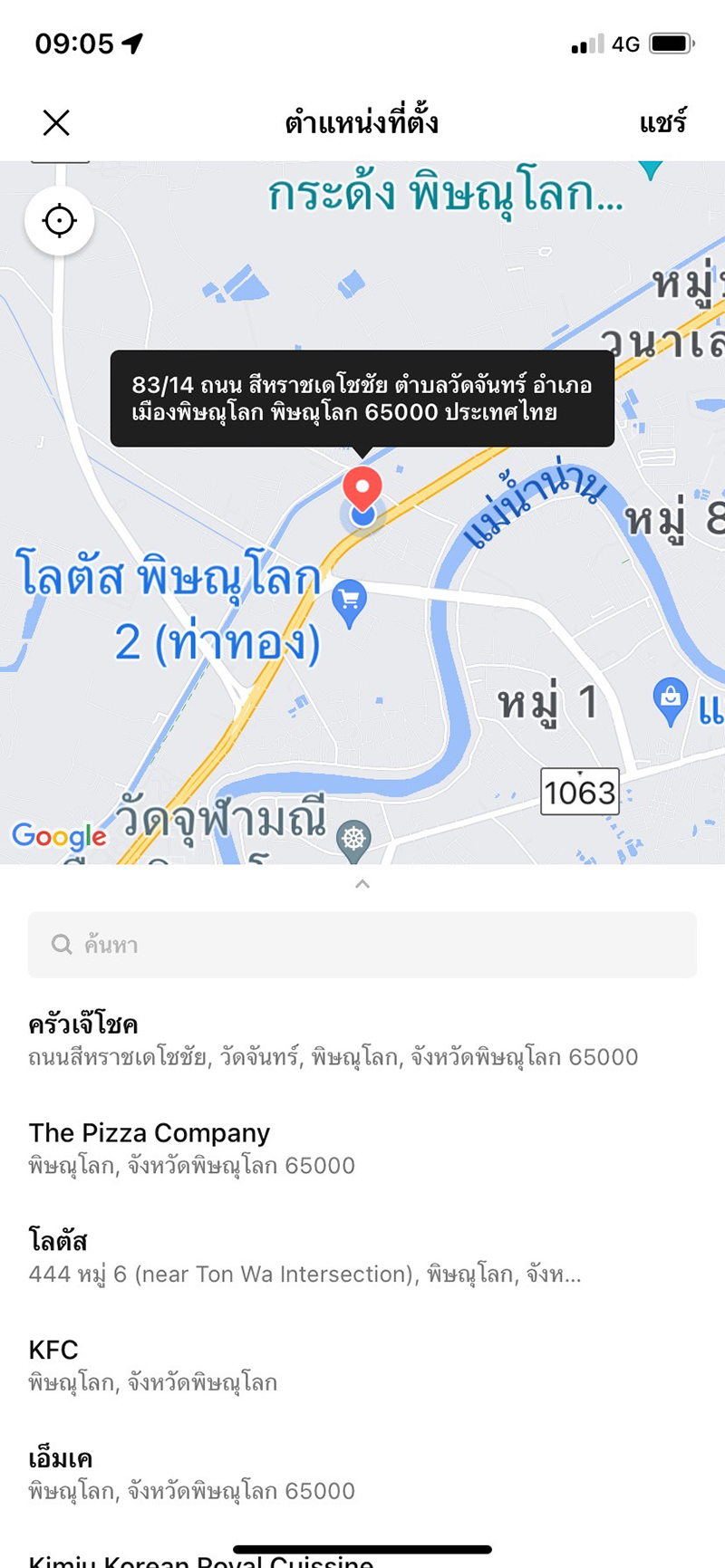Recenter map to my current location

click(x=60, y=221)
